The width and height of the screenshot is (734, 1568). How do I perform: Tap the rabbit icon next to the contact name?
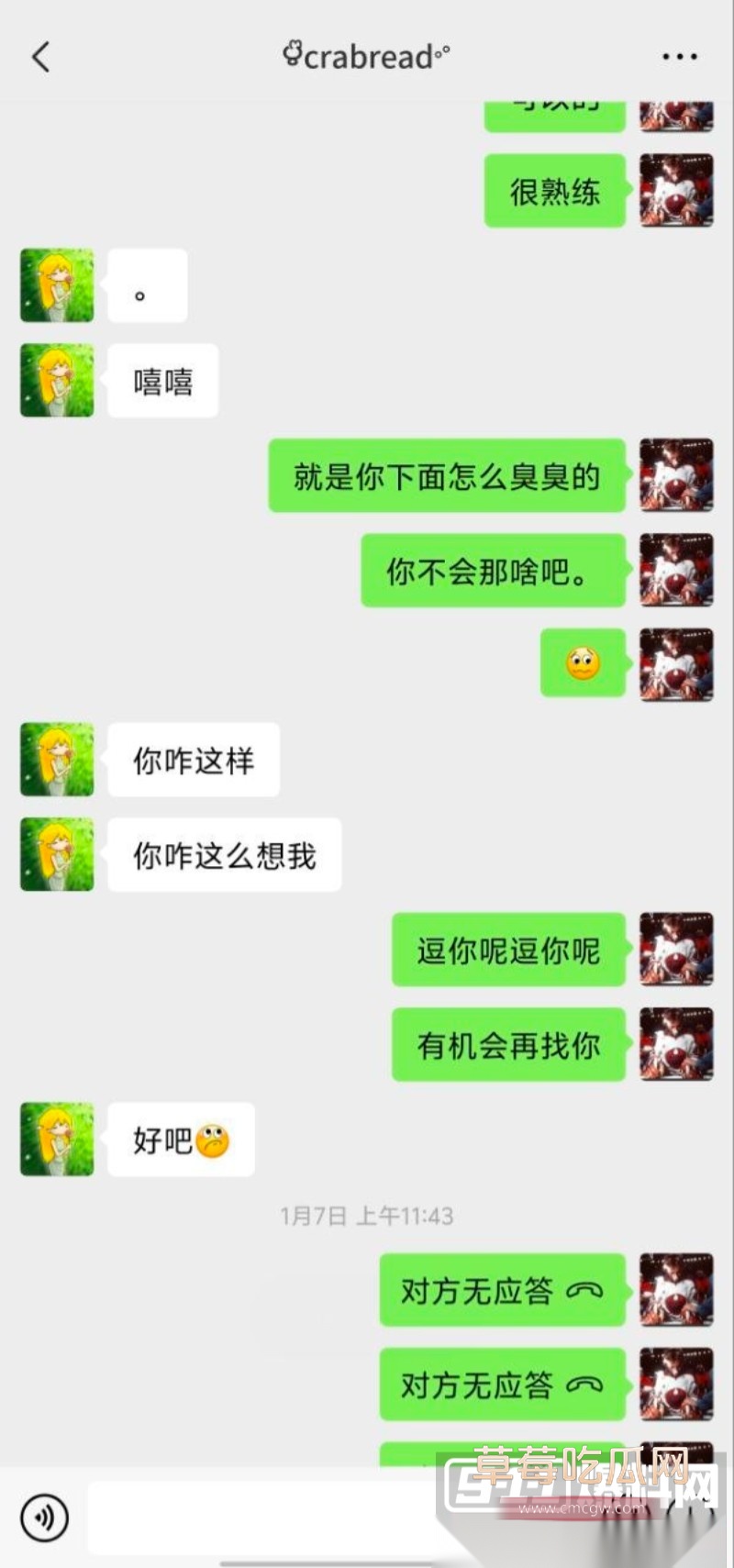tap(293, 53)
